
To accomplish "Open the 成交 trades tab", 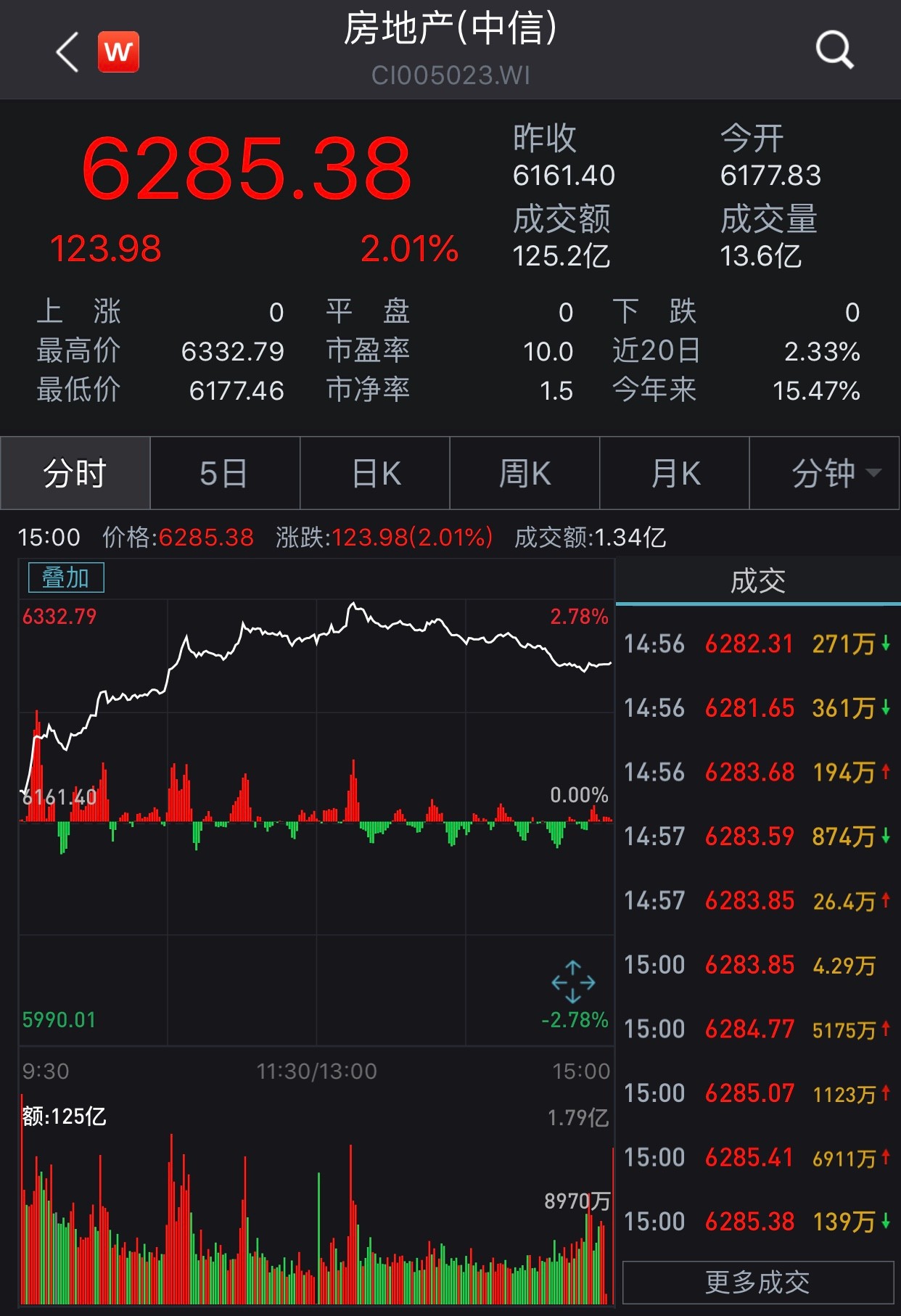I will (x=757, y=581).
